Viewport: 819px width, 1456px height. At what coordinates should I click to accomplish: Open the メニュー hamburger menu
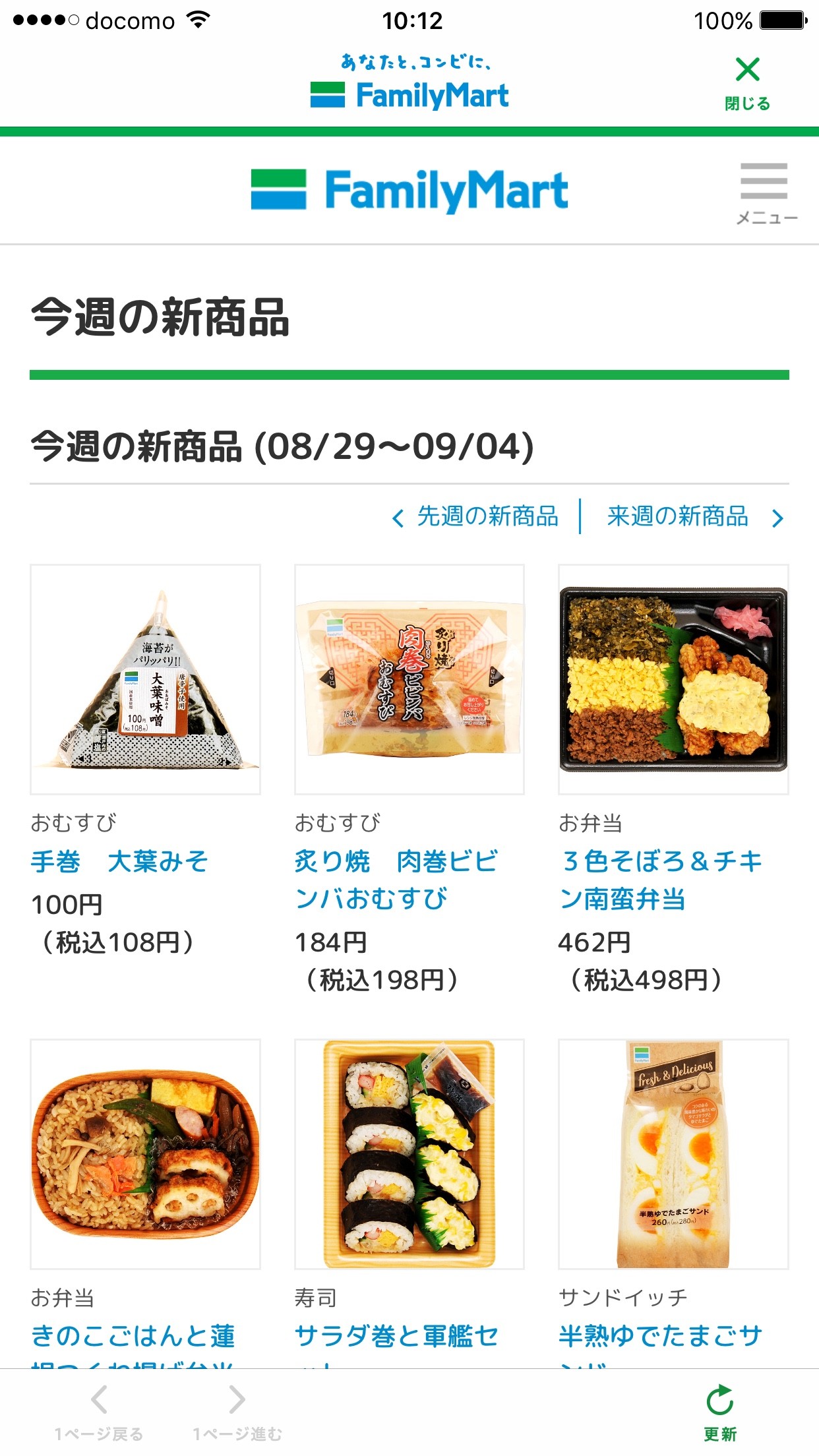[x=764, y=192]
